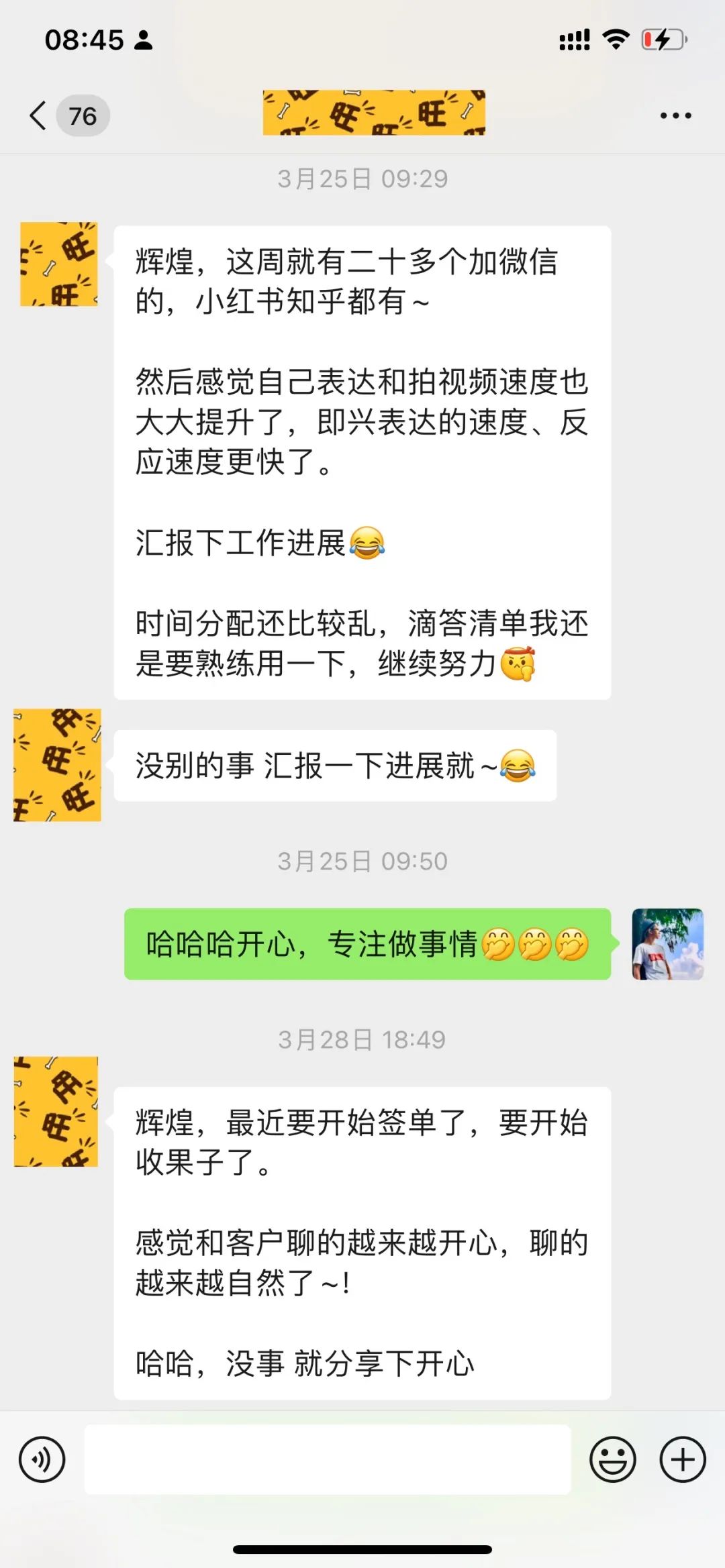
Task: Tap the long 辉煌 work report message
Action: click(362, 463)
